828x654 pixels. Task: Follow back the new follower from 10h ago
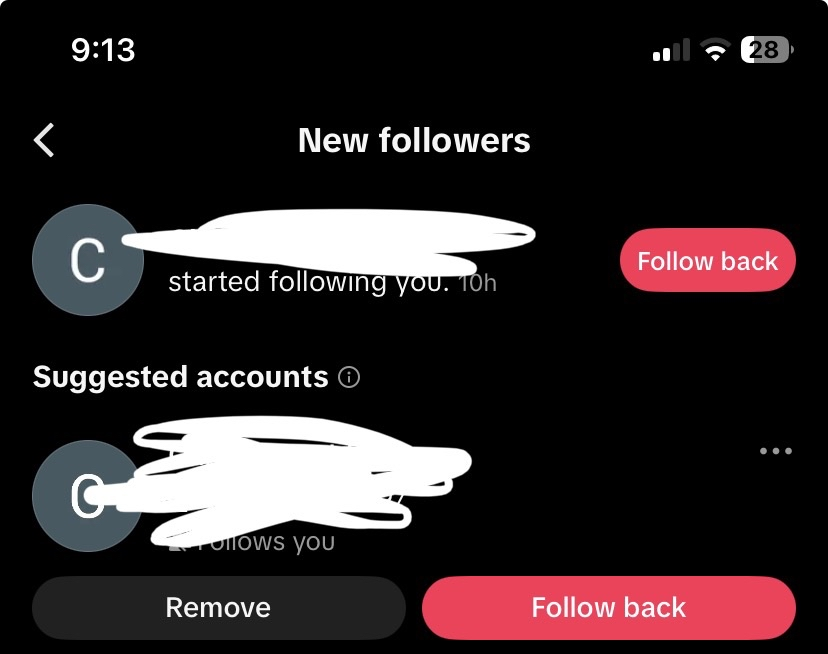coord(707,262)
